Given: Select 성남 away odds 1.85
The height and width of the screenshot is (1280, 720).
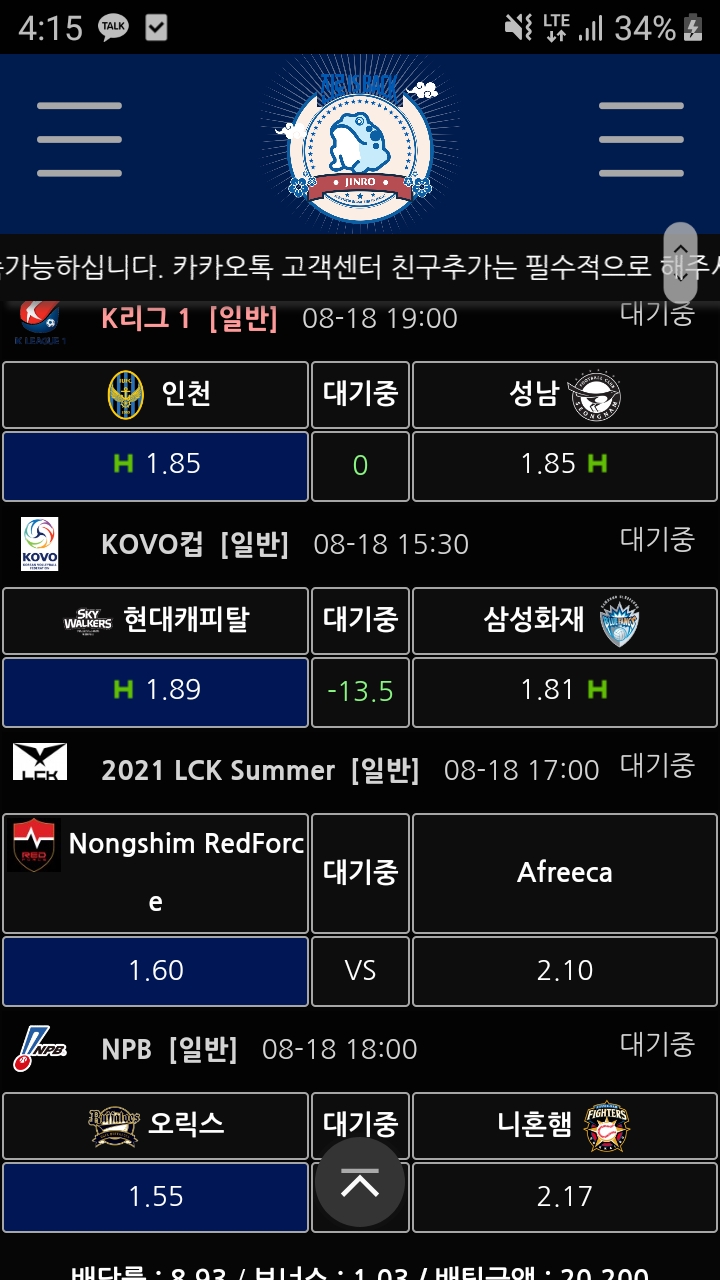Looking at the screenshot, I should (x=564, y=465).
